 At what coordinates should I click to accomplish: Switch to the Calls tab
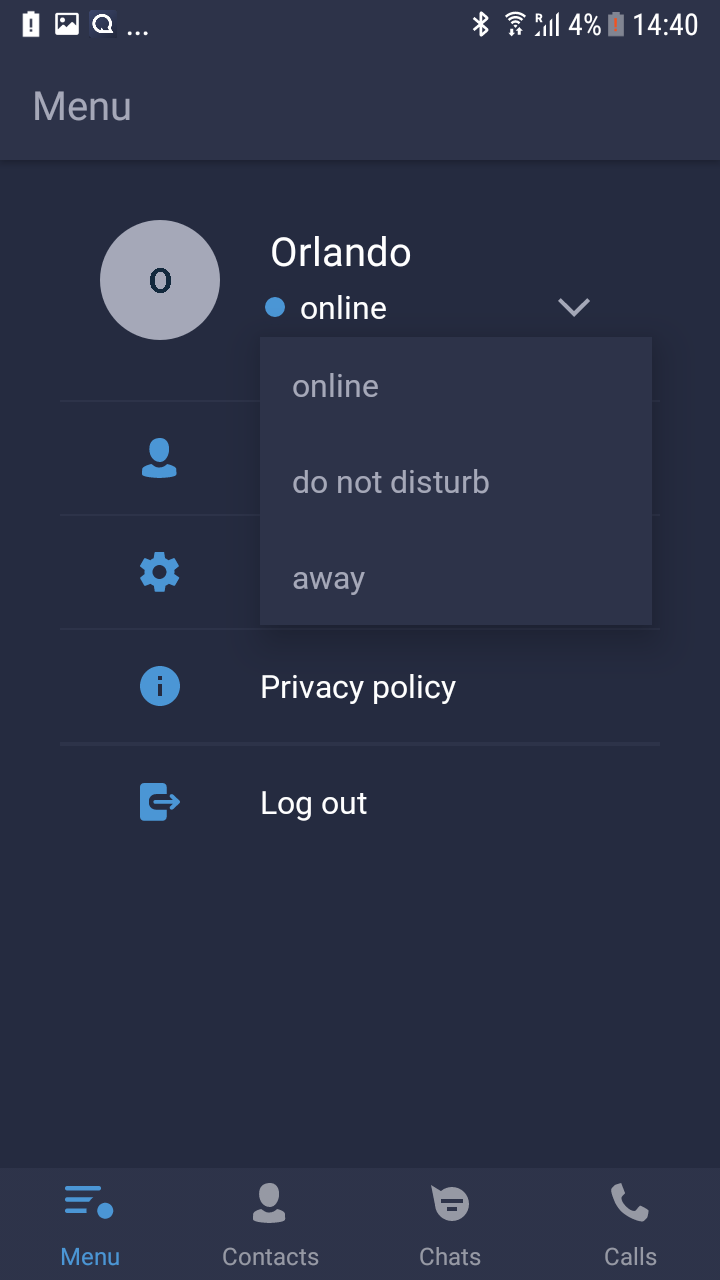click(x=630, y=1224)
